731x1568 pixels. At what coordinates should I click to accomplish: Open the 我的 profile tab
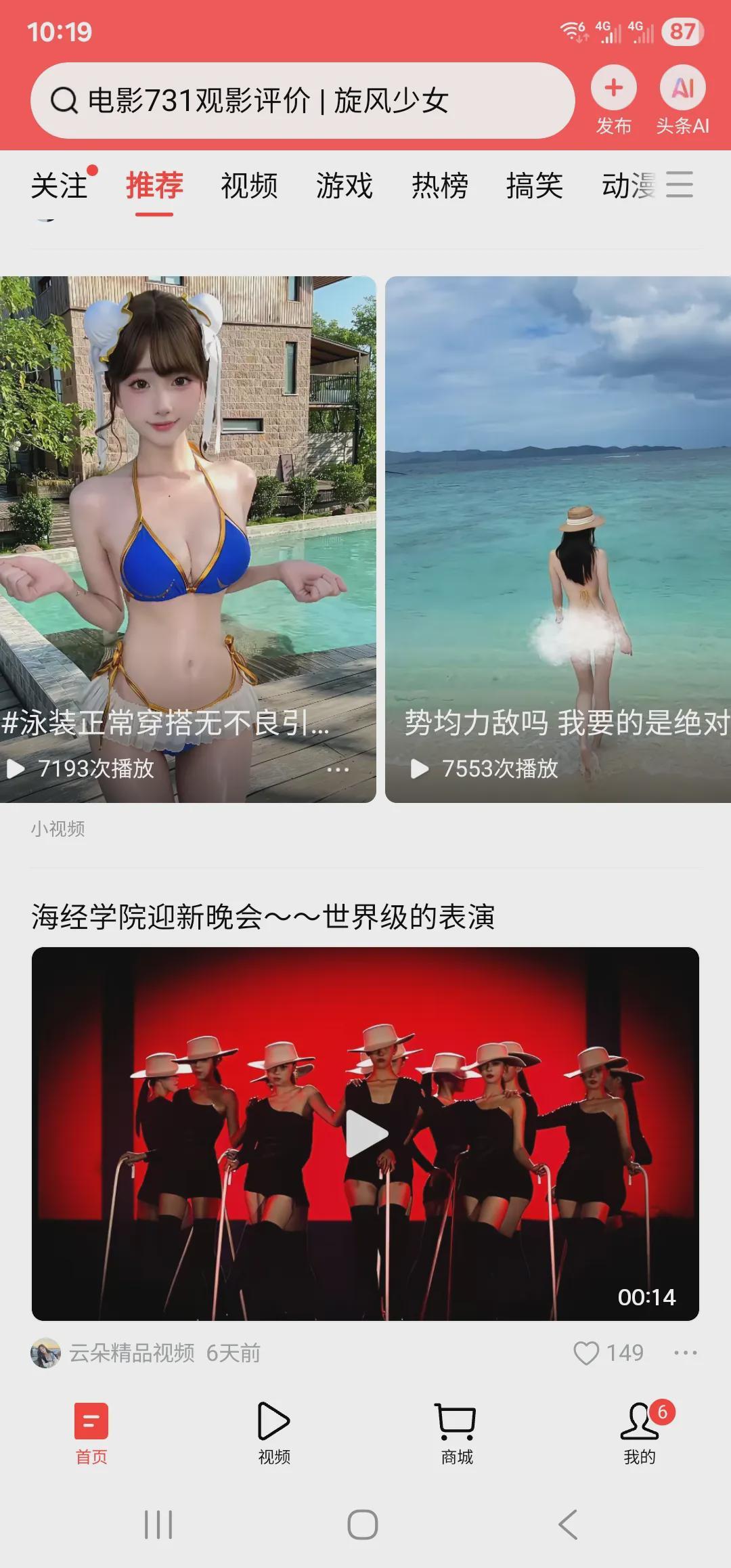click(x=640, y=1433)
